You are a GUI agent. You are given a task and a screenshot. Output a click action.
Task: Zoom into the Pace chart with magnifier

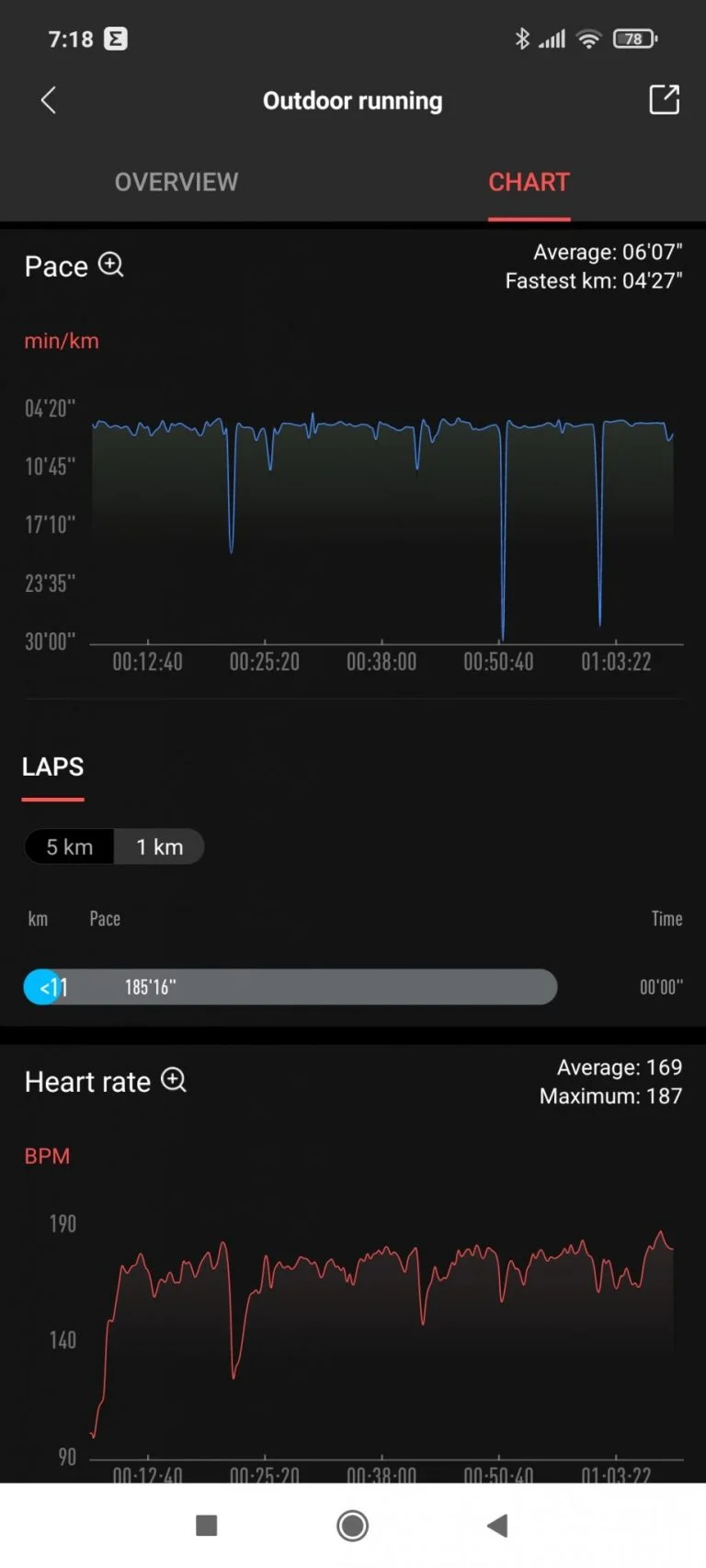click(111, 264)
